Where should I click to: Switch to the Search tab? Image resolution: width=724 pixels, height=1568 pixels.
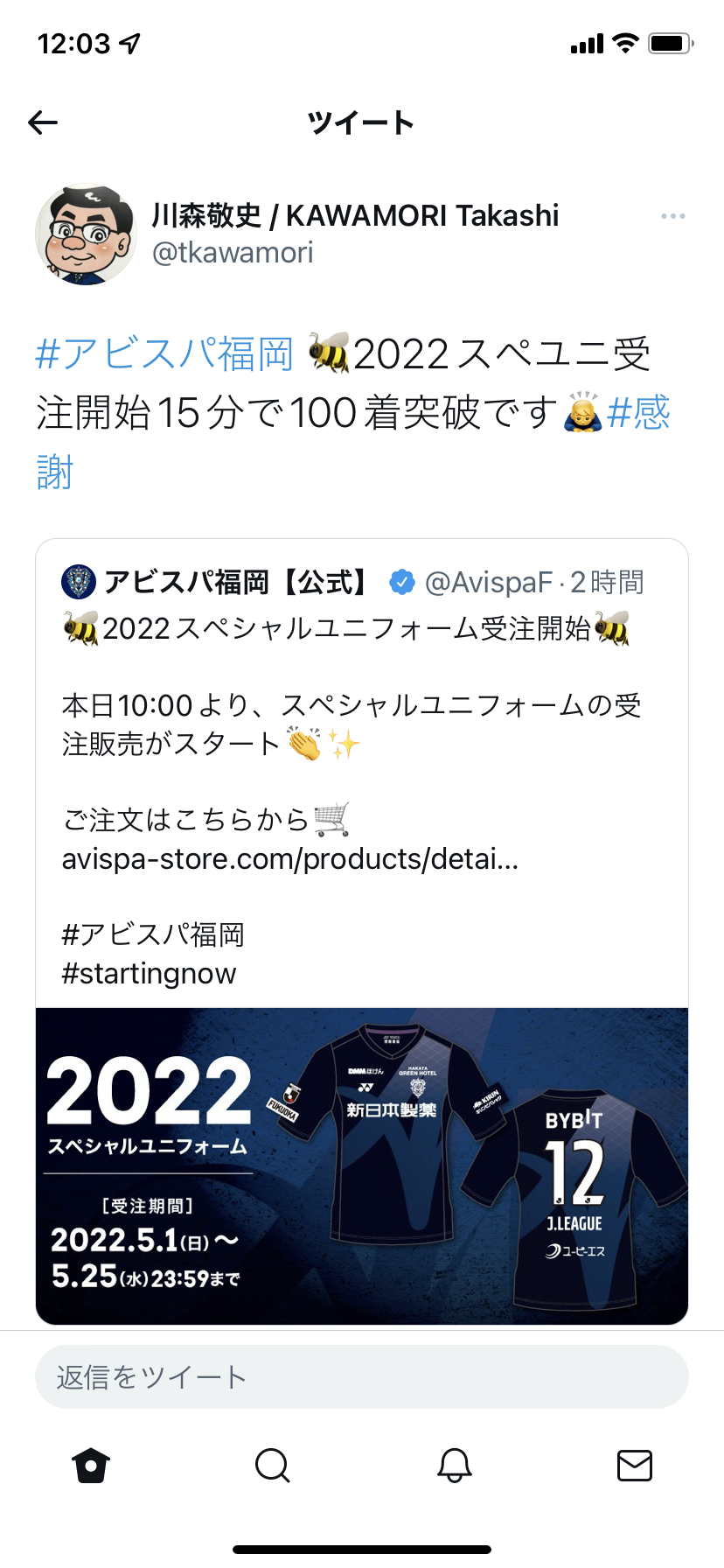point(272,1466)
